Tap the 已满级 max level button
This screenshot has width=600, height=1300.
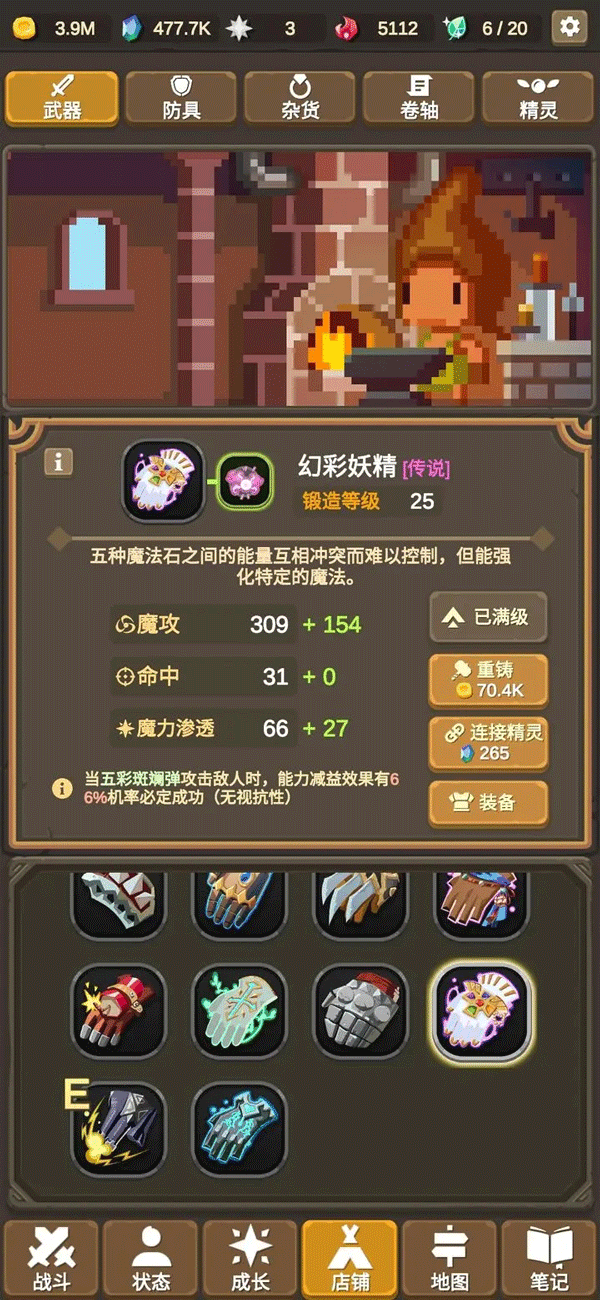[488, 617]
